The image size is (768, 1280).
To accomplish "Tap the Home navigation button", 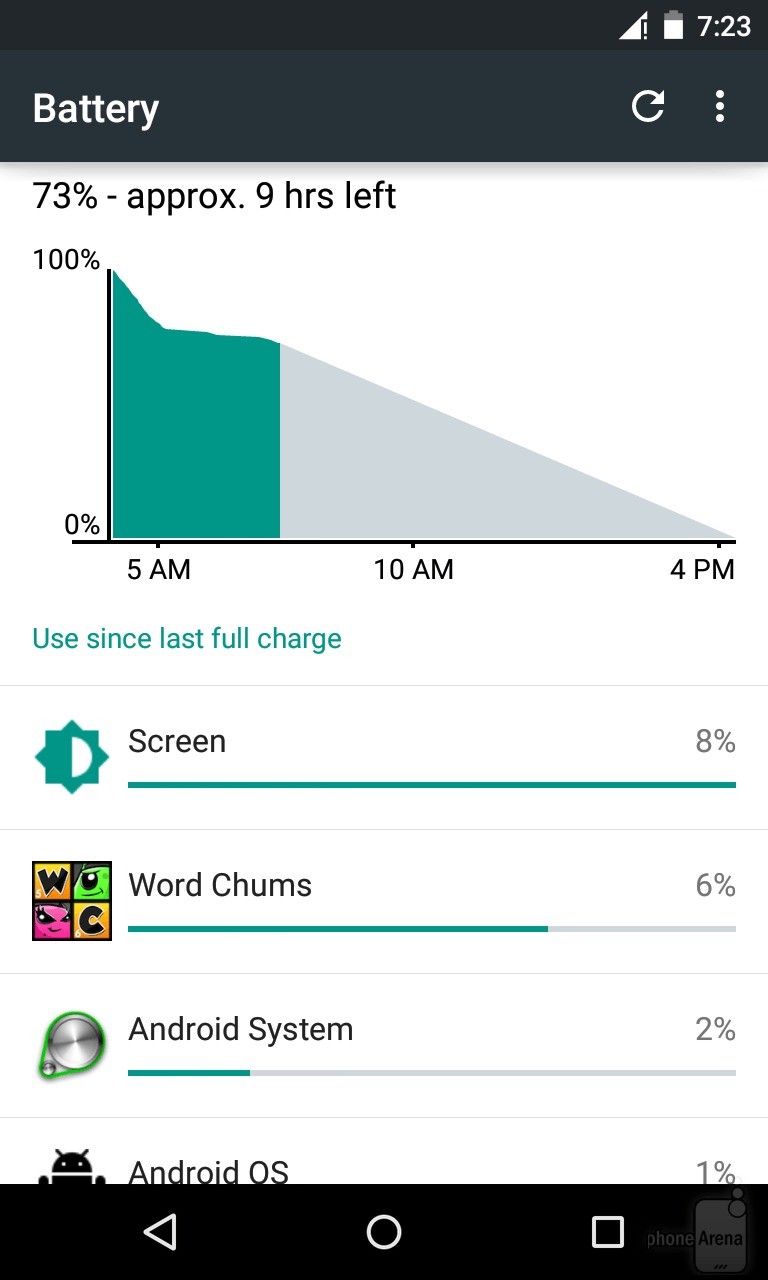I will click(x=384, y=1232).
